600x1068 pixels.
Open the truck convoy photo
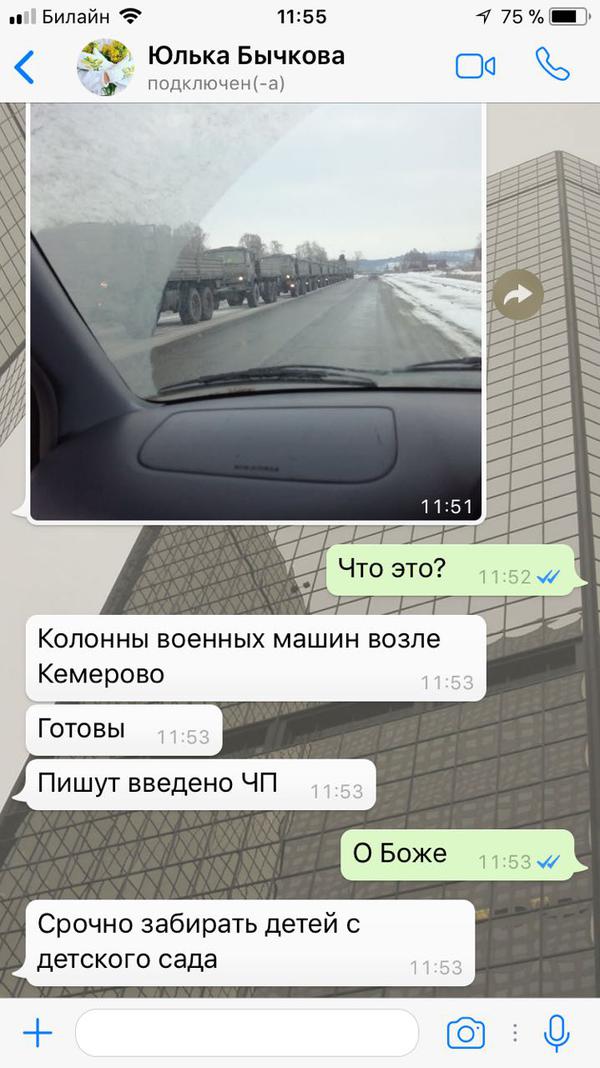coord(256,310)
